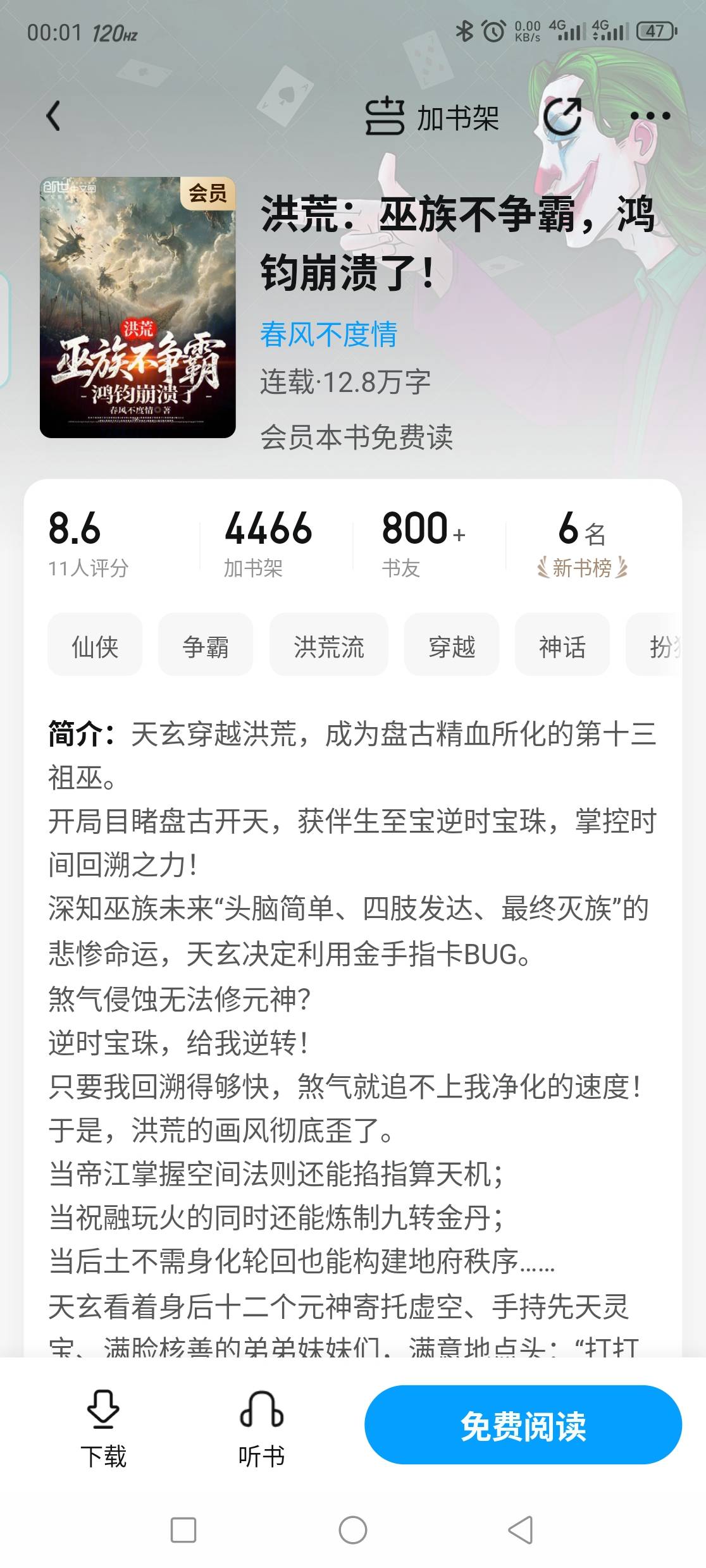Select the 神话 tag
The width and height of the screenshot is (706, 1568).
(x=562, y=646)
